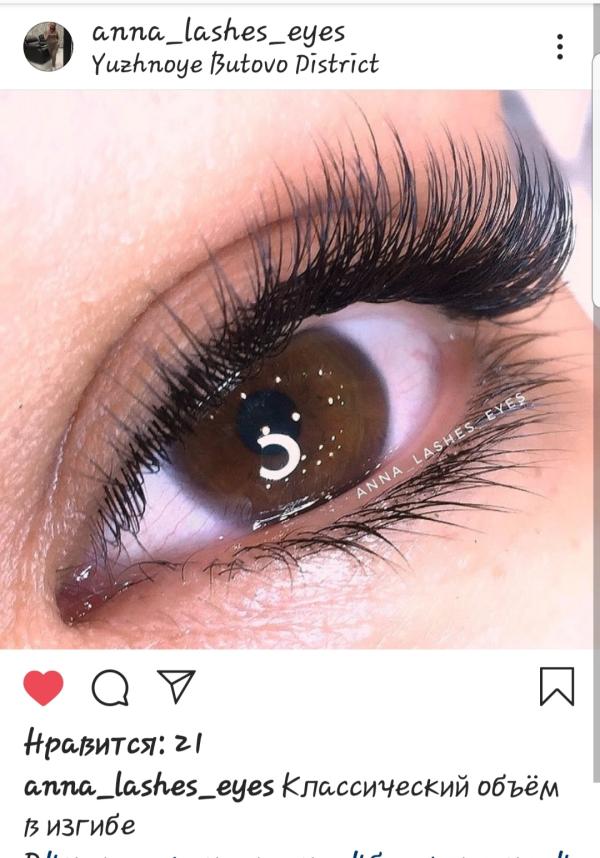The height and width of the screenshot is (858, 600).
Task: View who liked via Нравится: 21
Action: (113, 743)
